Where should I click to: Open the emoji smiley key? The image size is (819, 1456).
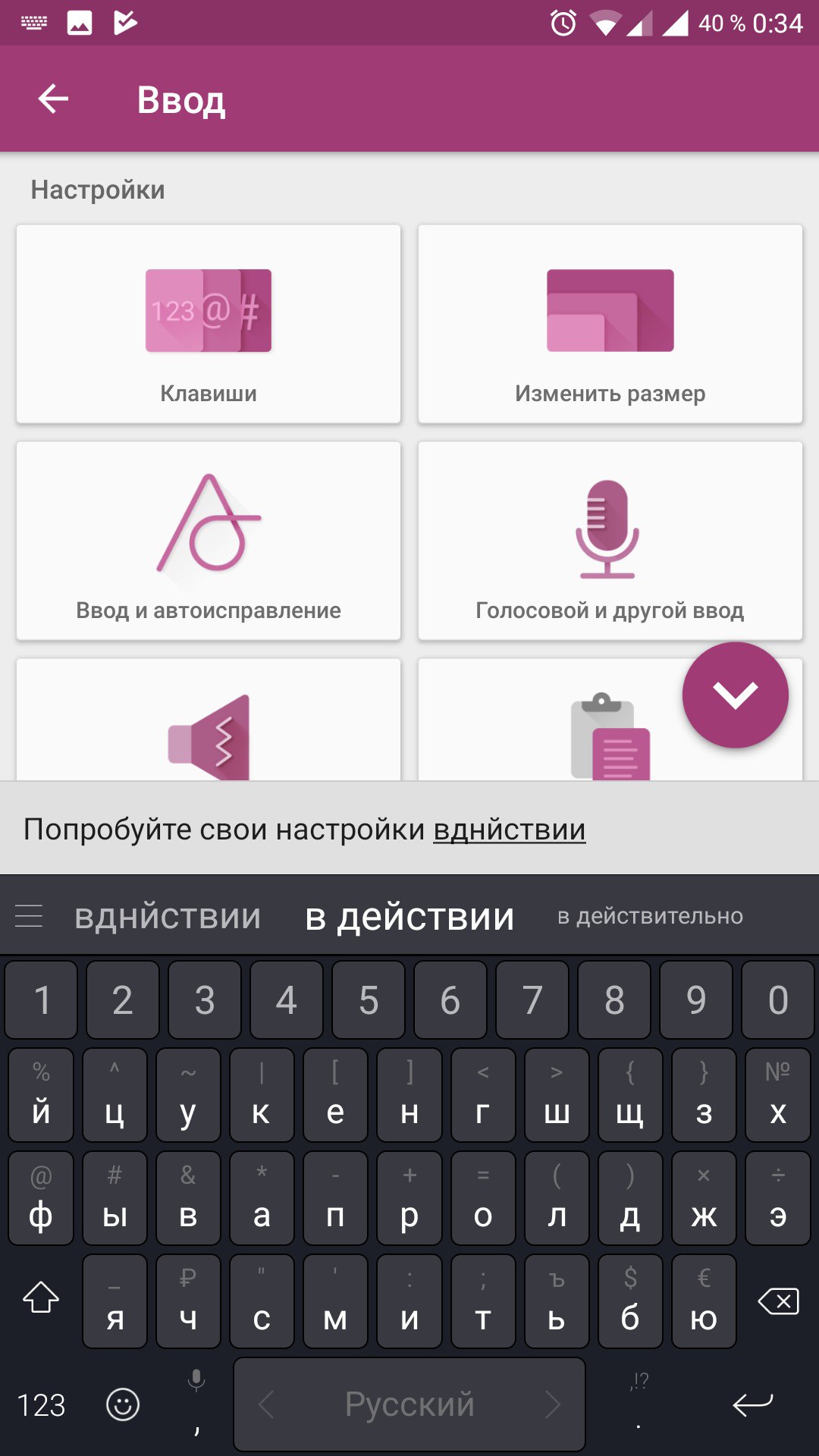click(123, 1405)
